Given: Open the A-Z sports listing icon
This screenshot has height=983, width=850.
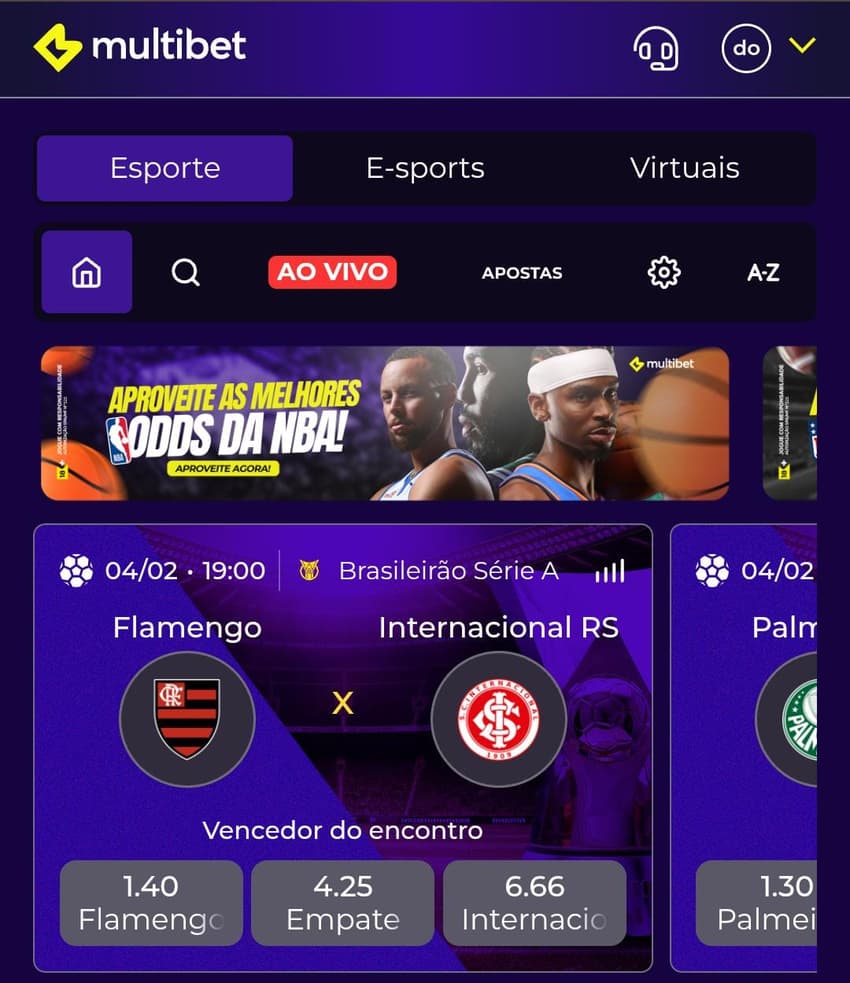Looking at the screenshot, I should tap(763, 272).
